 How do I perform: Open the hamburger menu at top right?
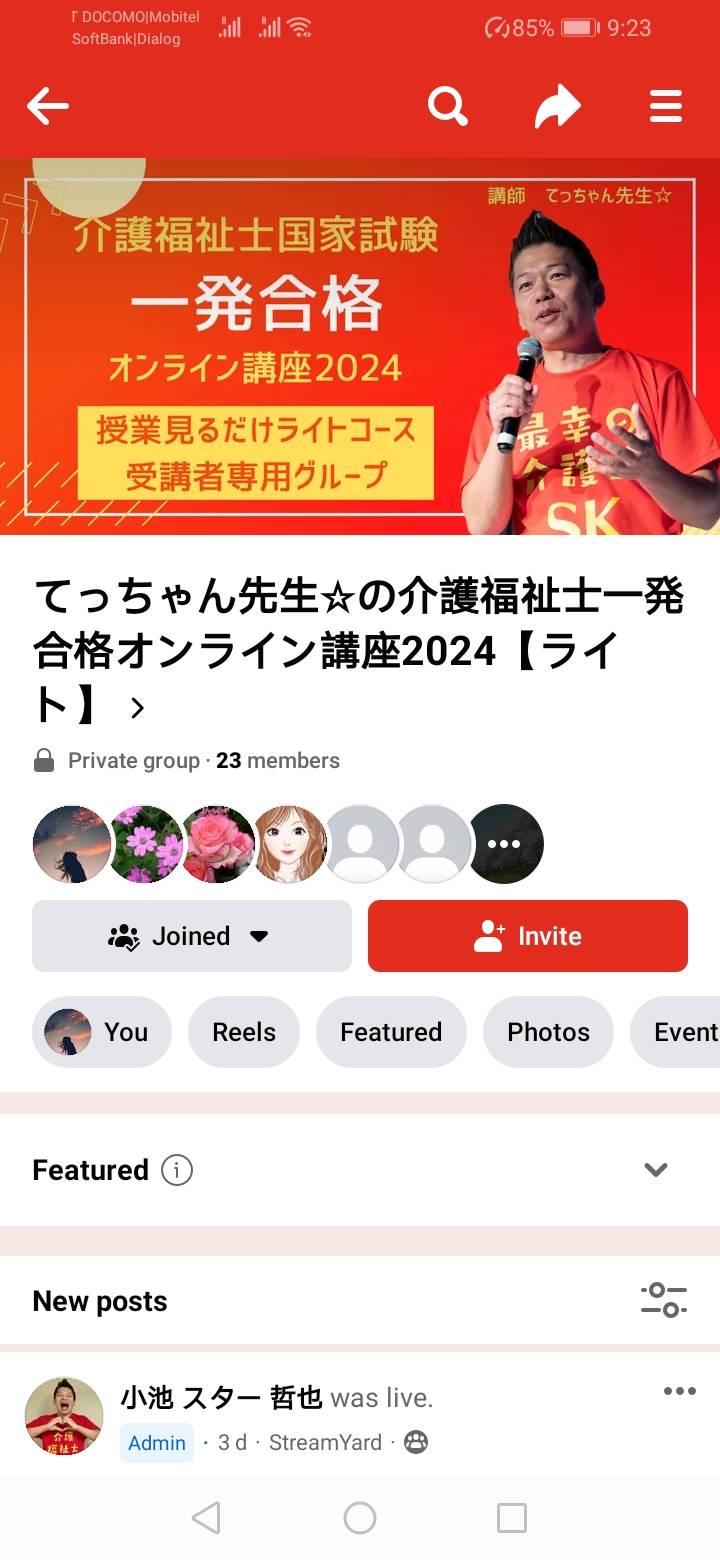[x=666, y=105]
